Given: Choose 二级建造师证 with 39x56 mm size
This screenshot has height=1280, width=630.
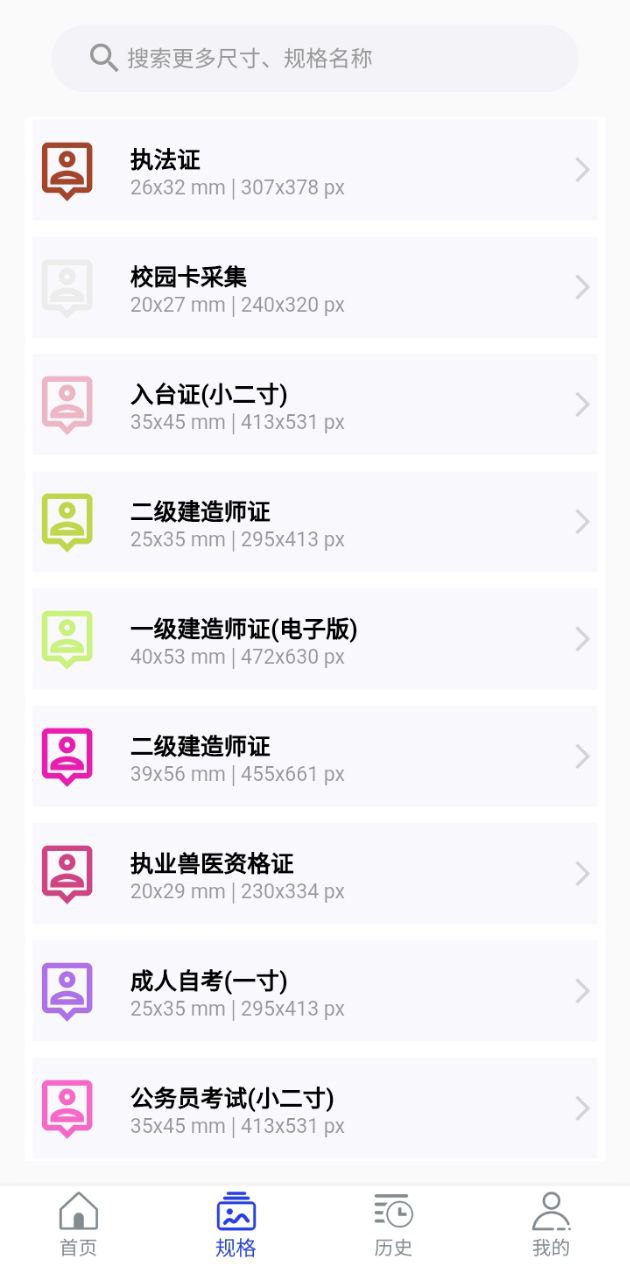Looking at the screenshot, I should click(315, 756).
